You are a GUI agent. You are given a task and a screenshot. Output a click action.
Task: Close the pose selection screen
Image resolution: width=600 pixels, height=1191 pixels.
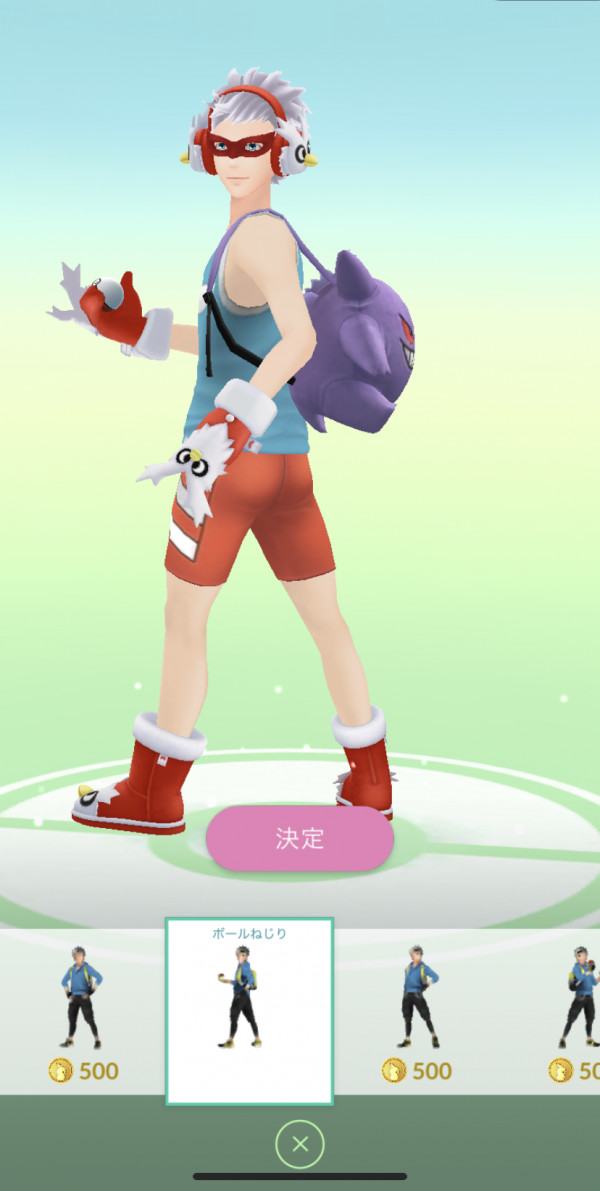pyautogui.click(x=299, y=1145)
